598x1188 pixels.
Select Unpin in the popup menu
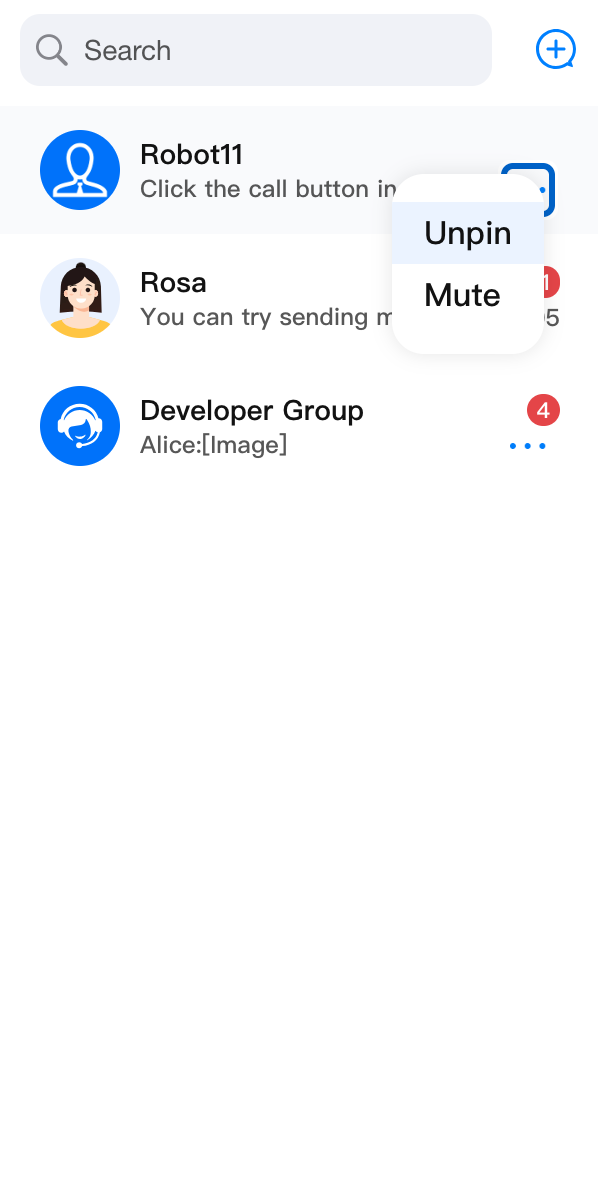pos(468,233)
